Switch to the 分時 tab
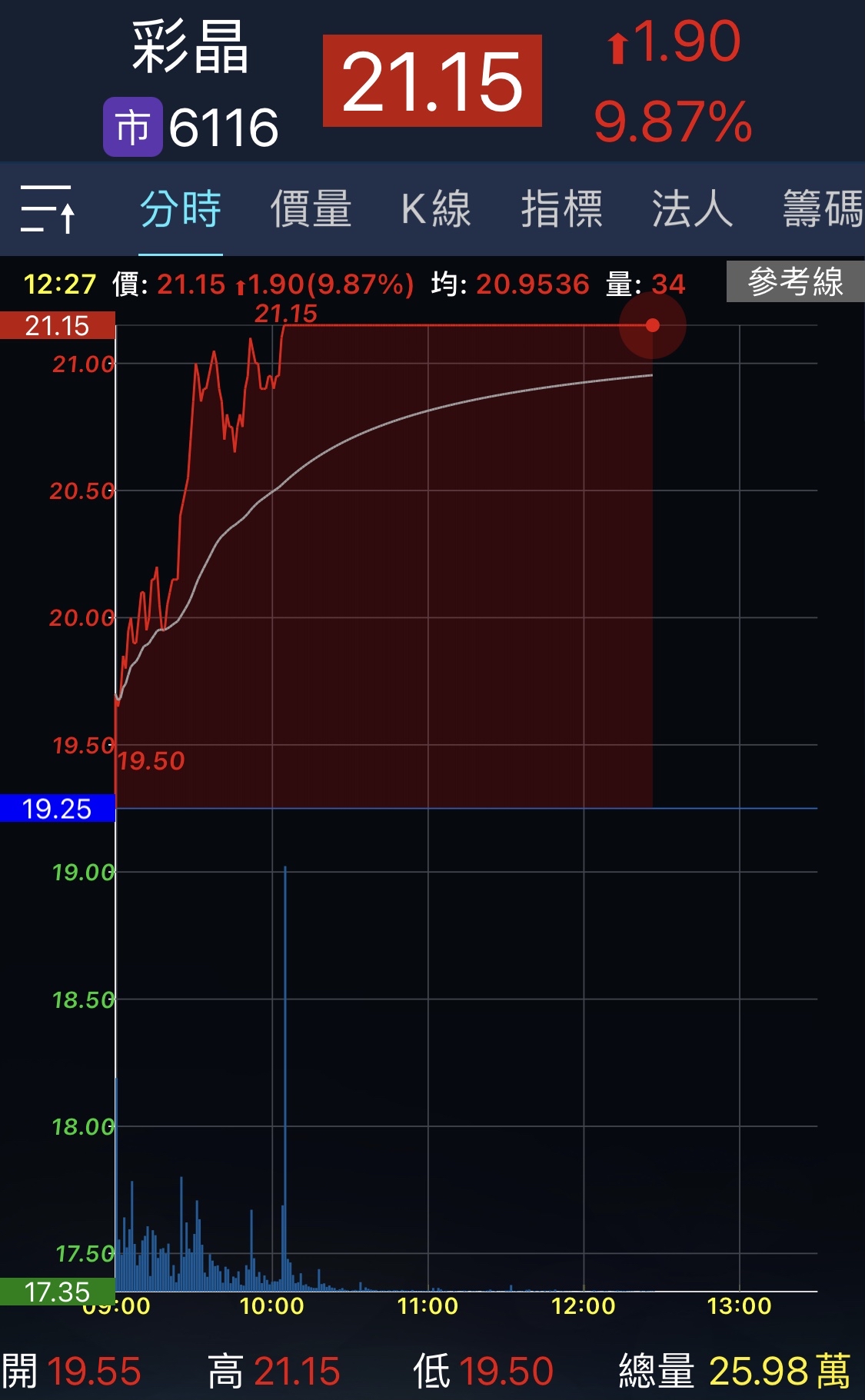This screenshot has width=865, height=1400. point(181,209)
